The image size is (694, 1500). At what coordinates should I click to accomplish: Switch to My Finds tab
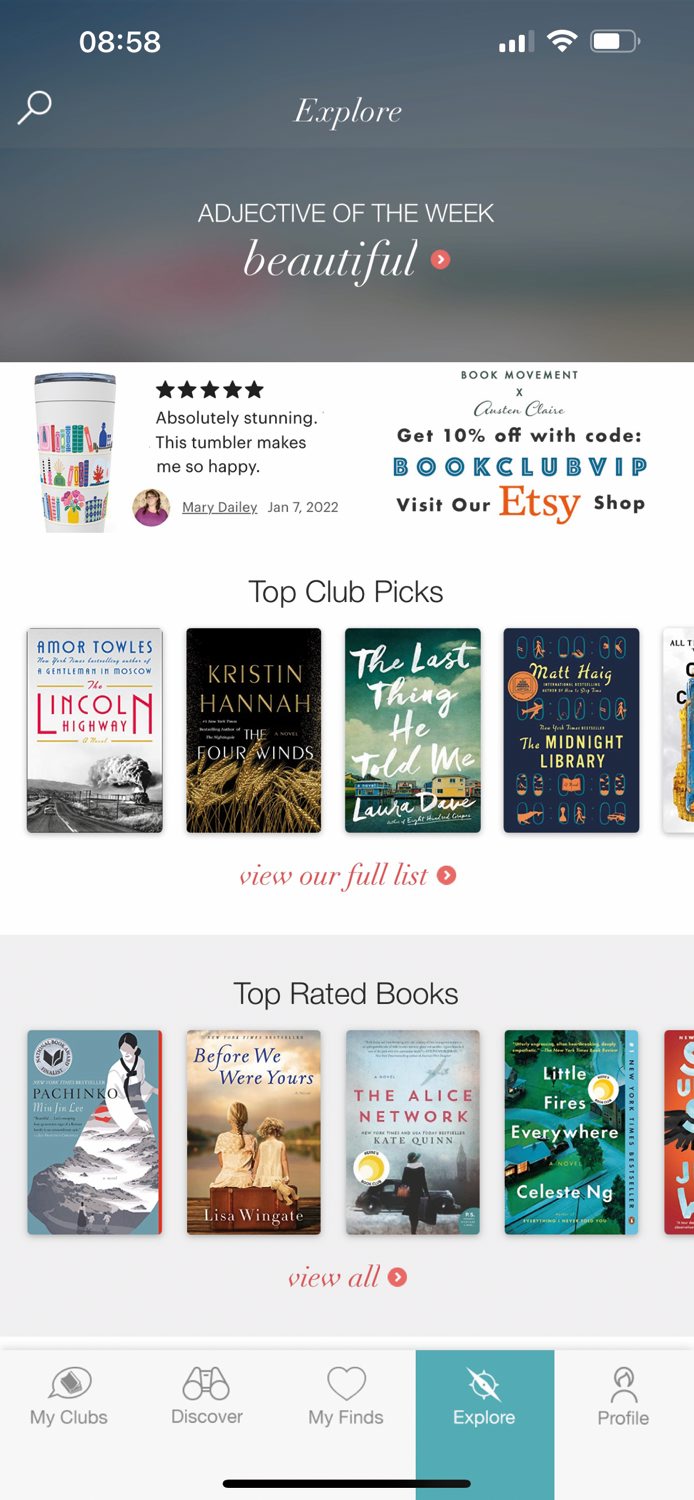pyautogui.click(x=346, y=1397)
